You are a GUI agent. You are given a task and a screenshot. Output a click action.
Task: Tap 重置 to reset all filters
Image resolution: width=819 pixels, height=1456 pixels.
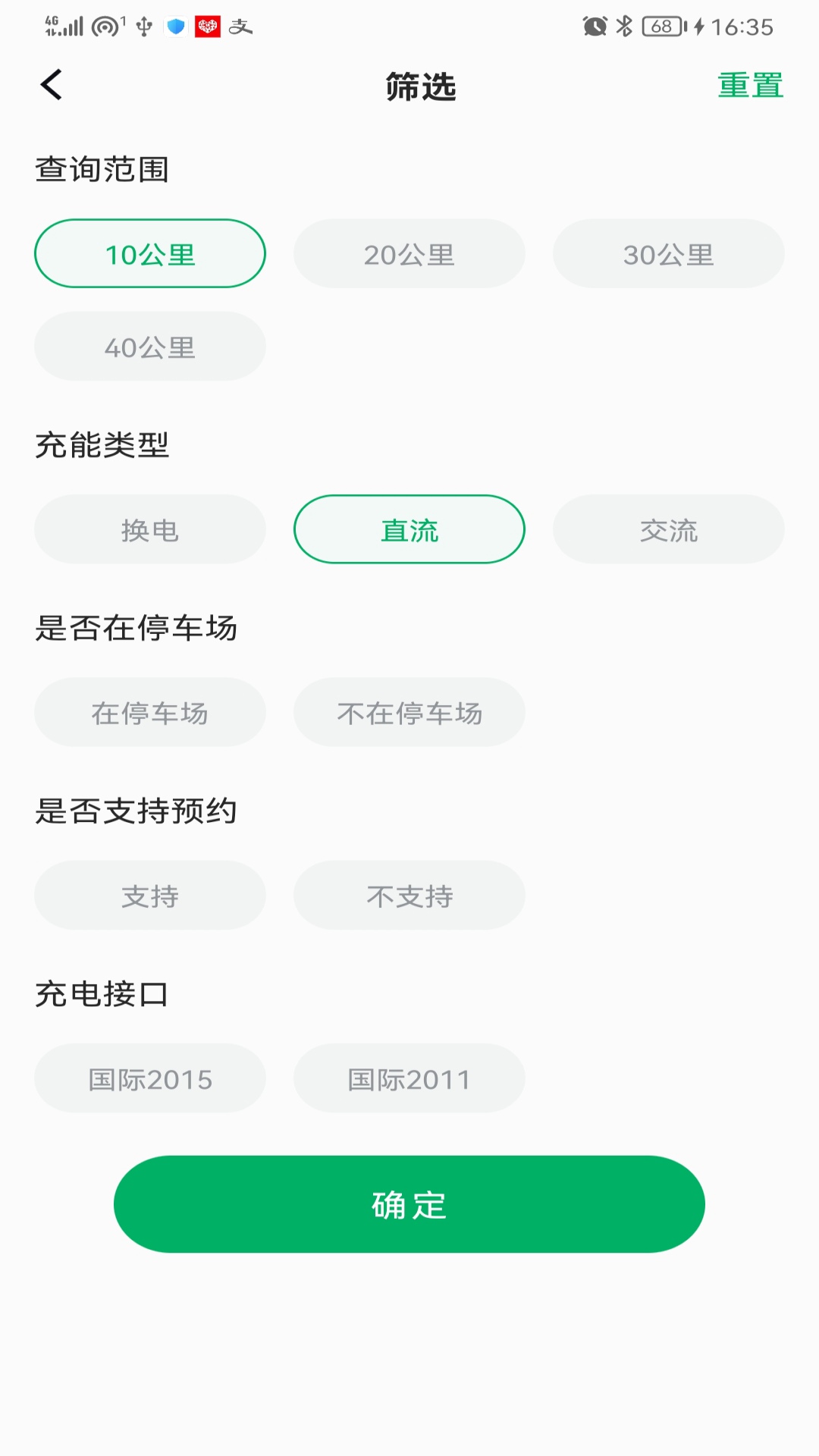pos(752,86)
